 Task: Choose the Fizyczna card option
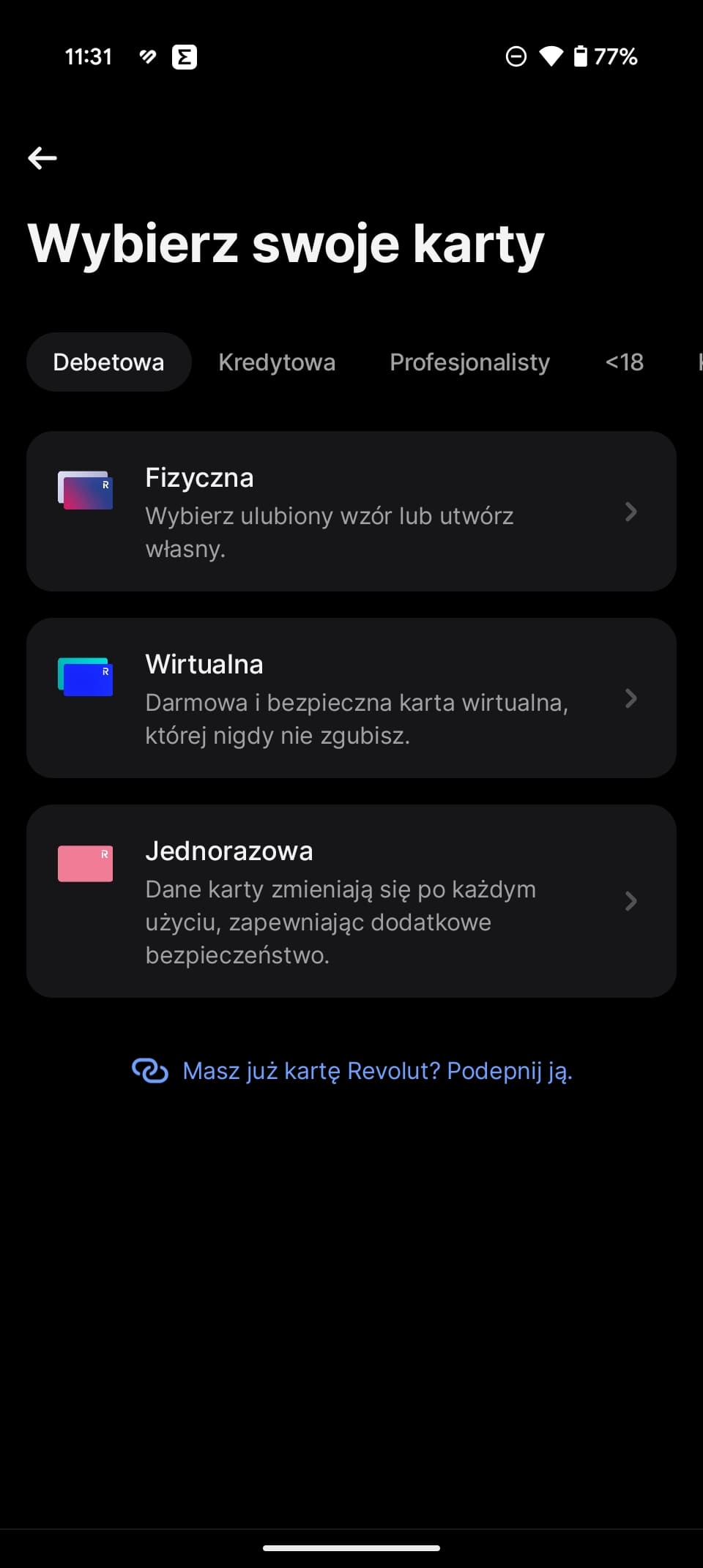click(351, 511)
